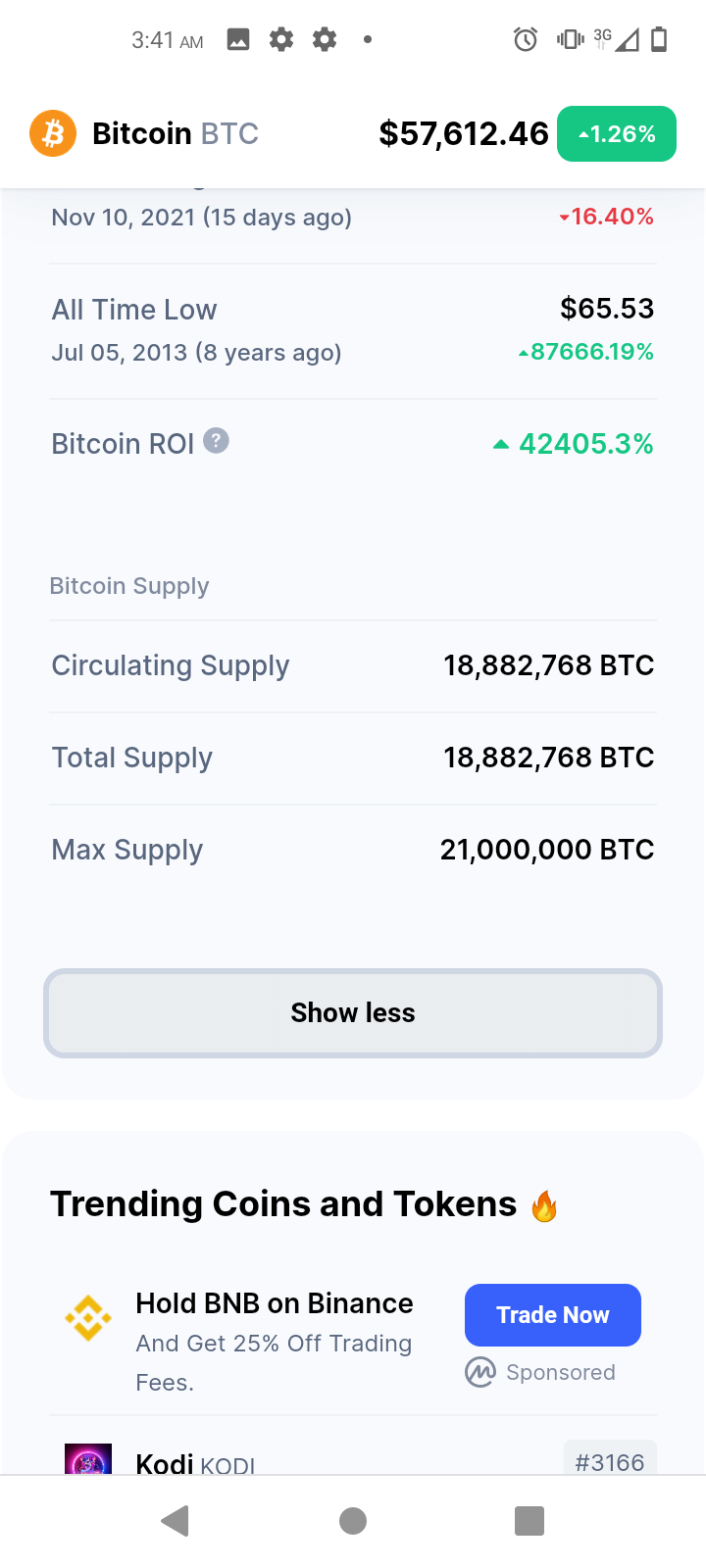Screen dimensions: 706x1568
Task: Tap Trade Now for Binance offer
Action: [x=553, y=1314]
